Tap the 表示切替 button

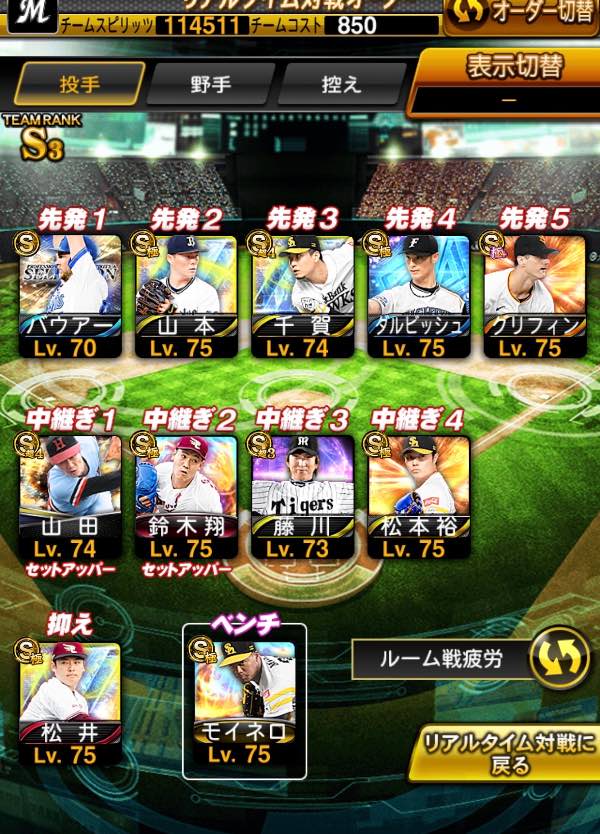click(x=514, y=79)
